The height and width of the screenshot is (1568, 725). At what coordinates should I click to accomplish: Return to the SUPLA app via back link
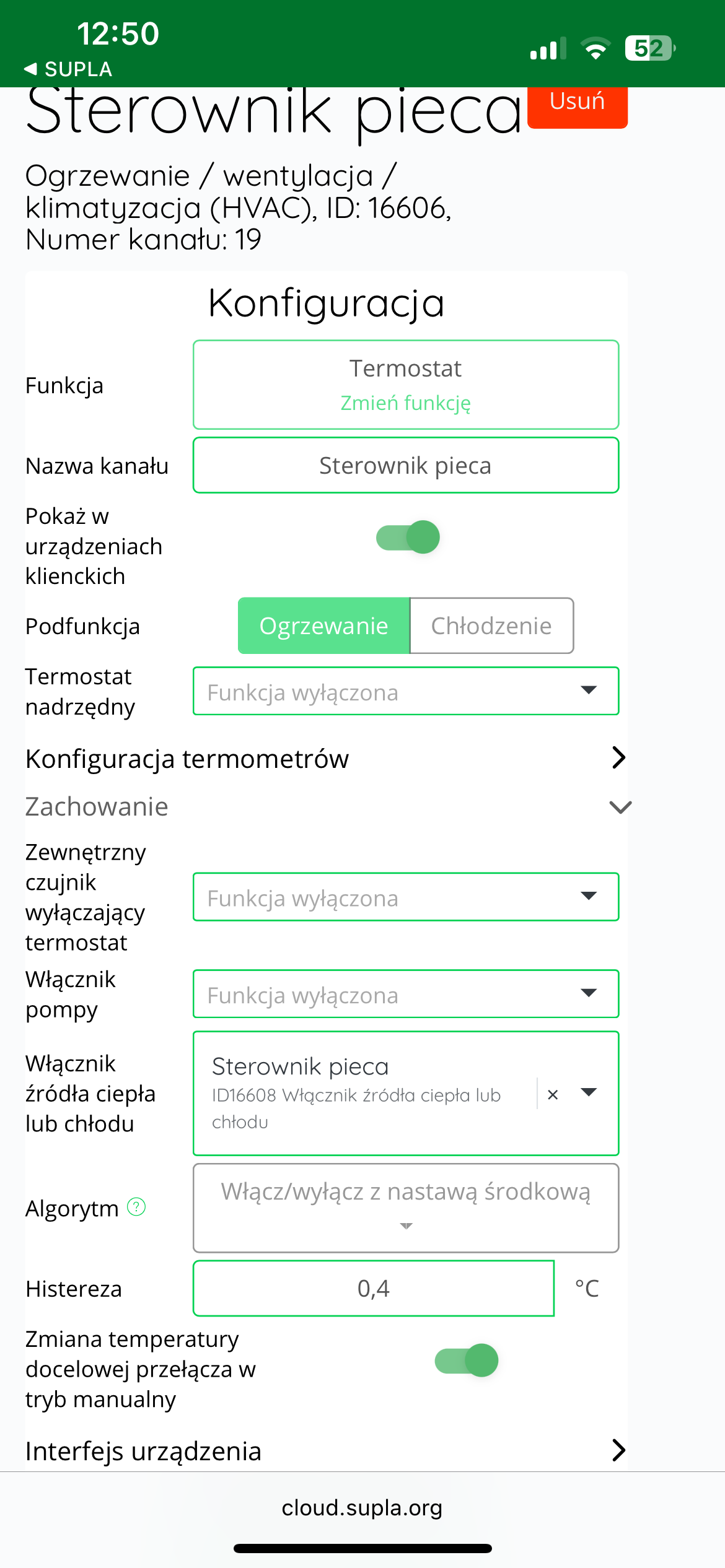tap(68, 69)
